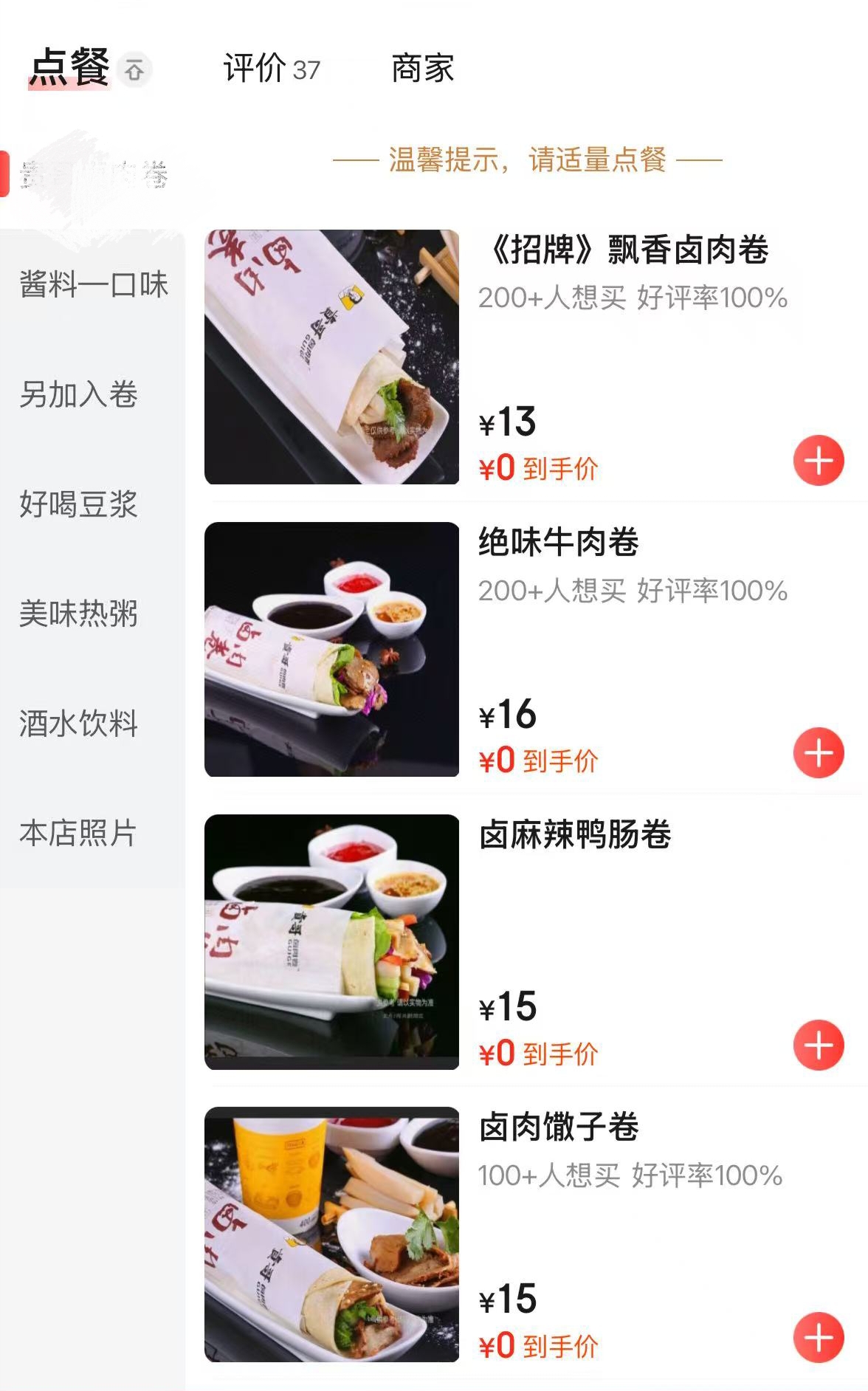The image size is (868, 1391).
Task: View the 卤麻辣鸭肠卷 dish photo
Action: pyautogui.click(x=331, y=942)
